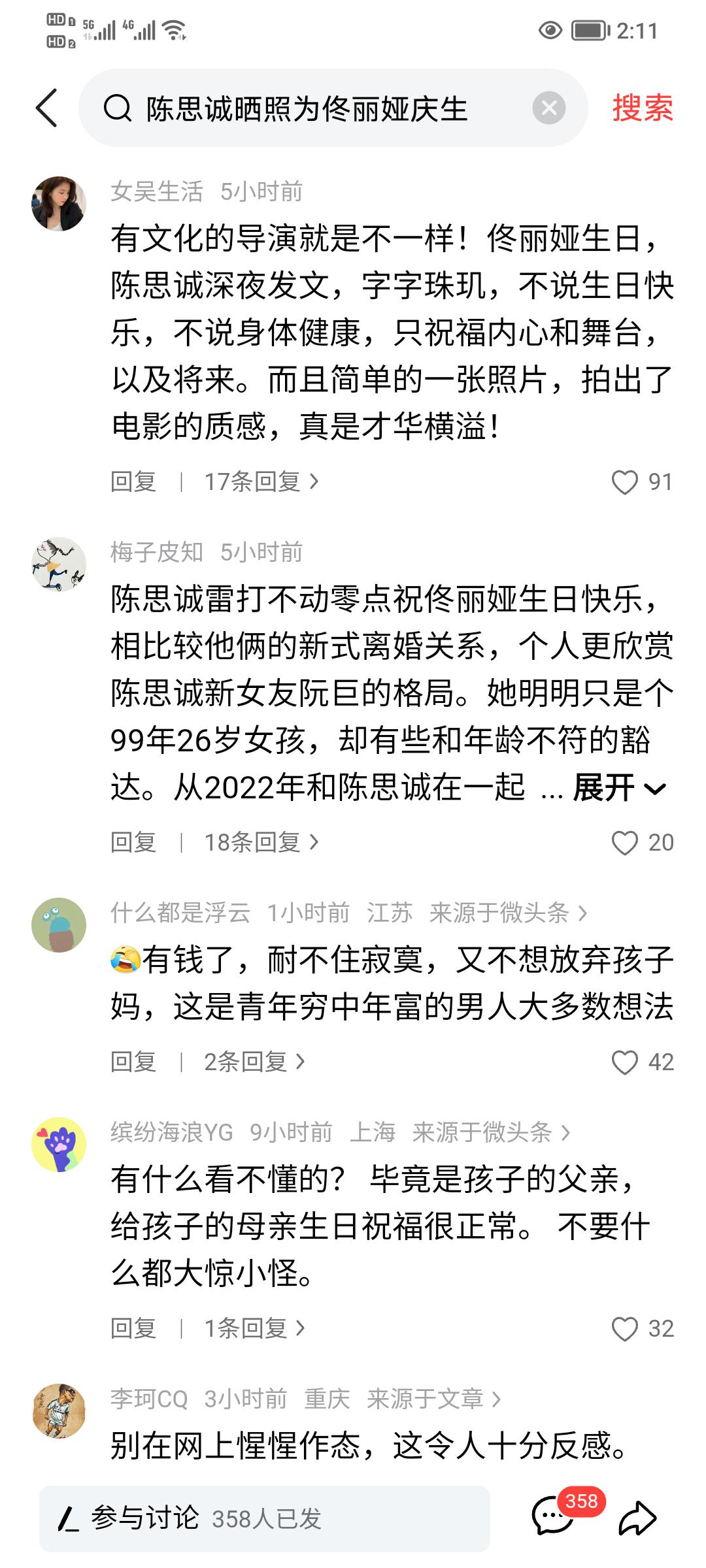Like 女吴生活's comment
The image size is (706, 1568).
(625, 482)
